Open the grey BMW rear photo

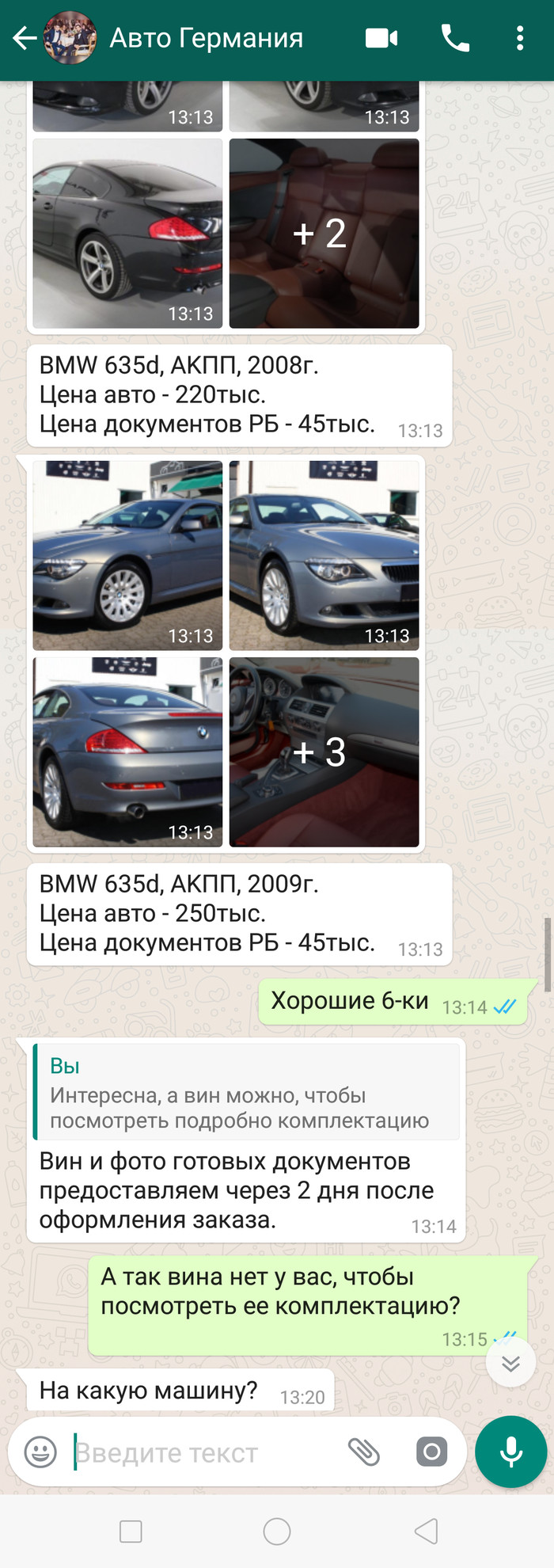click(127, 752)
